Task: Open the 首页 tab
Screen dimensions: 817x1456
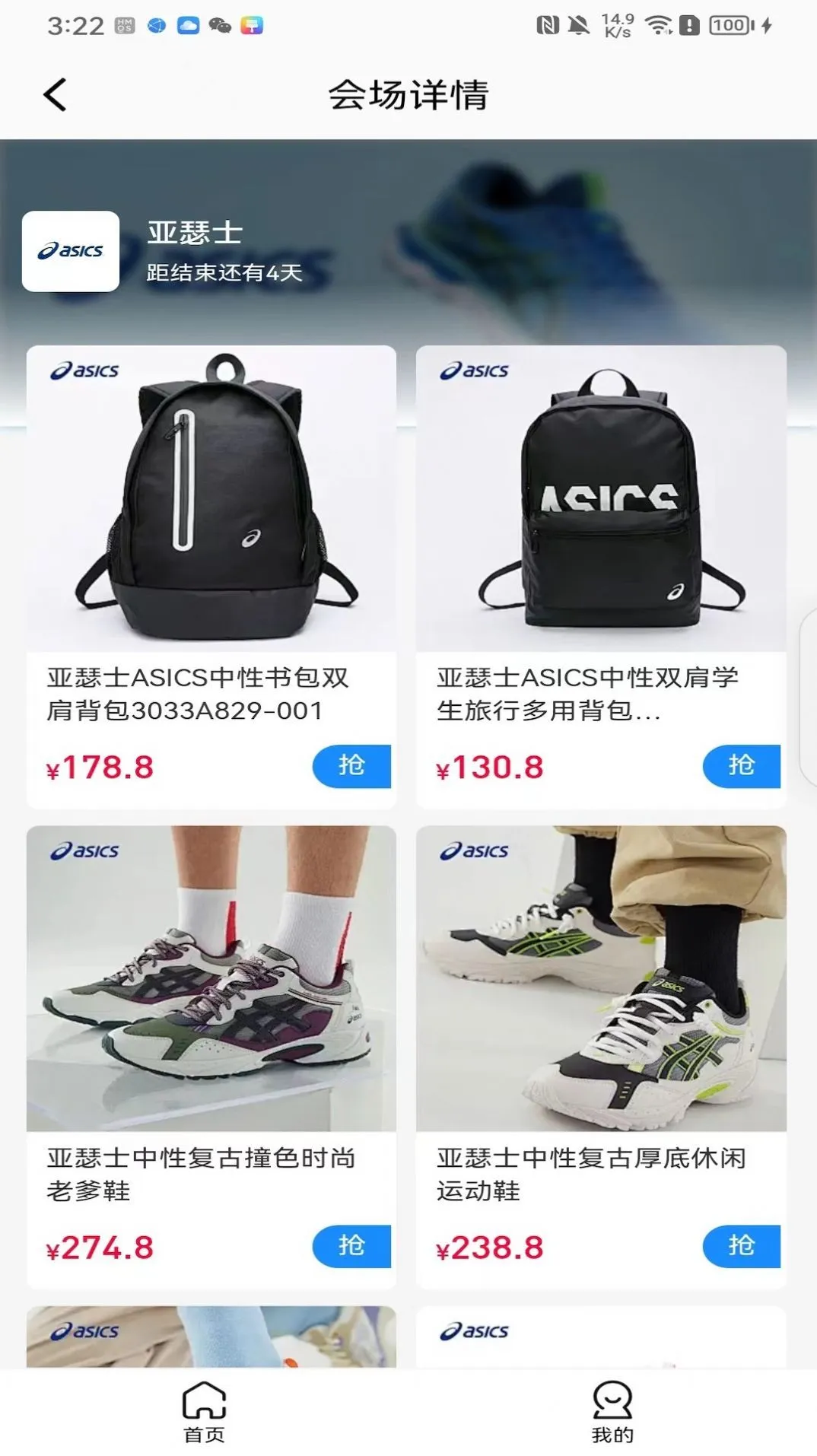Action: click(x=204, y=1411)
